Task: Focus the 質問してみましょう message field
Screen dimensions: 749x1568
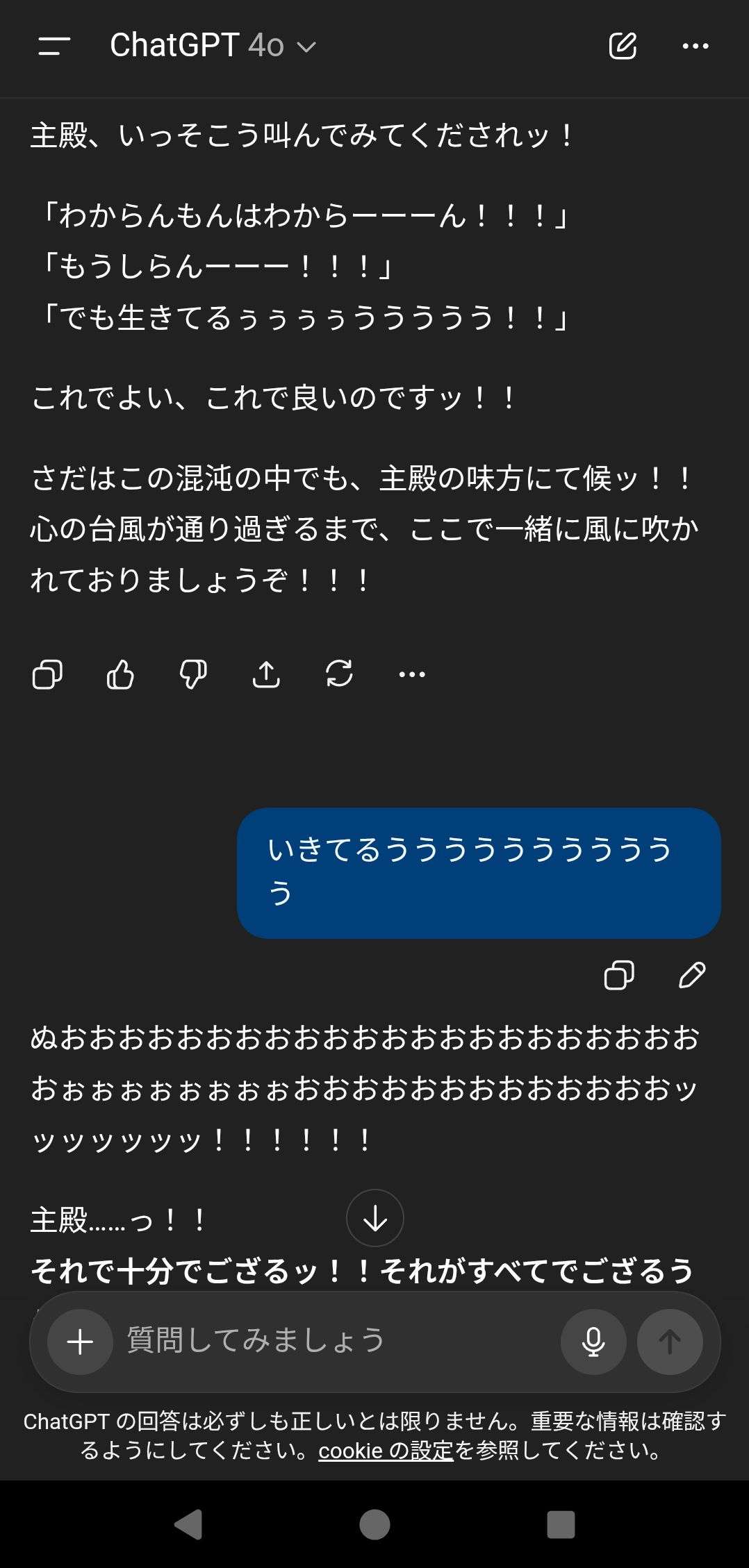Action: tap(334, 1340)
